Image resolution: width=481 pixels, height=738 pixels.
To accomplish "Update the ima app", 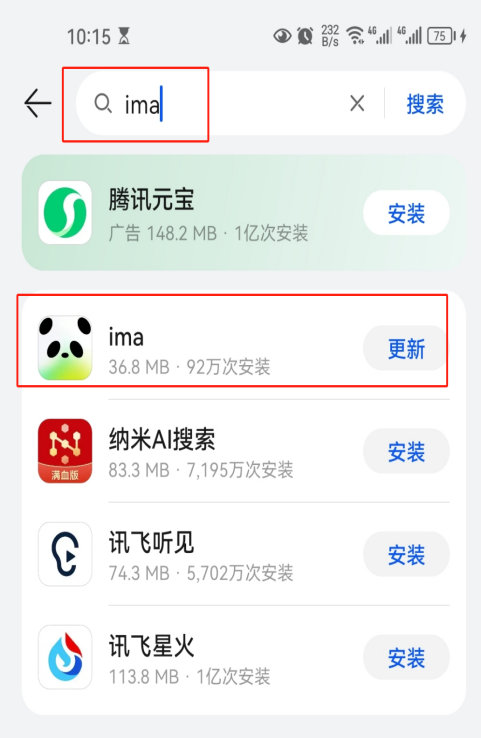I will [x=406, y=348].
